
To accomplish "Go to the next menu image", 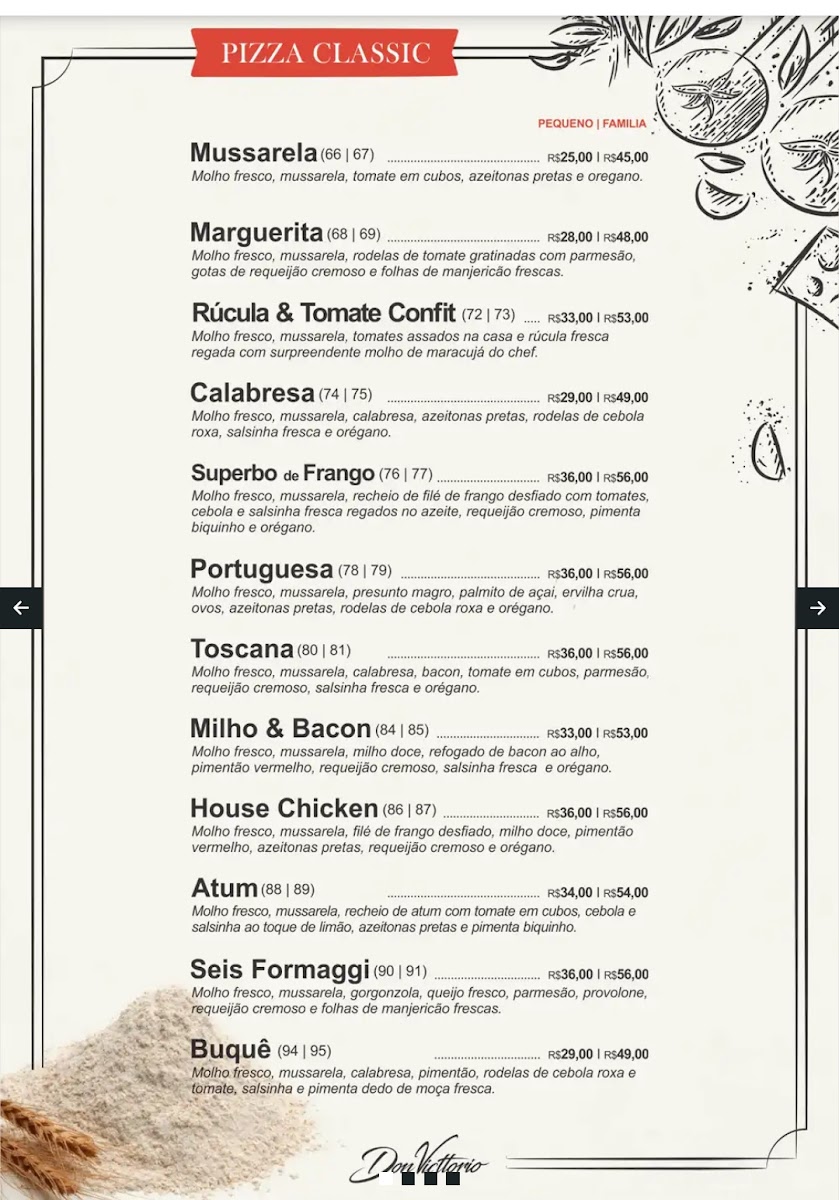I will [x=817, y=607].
